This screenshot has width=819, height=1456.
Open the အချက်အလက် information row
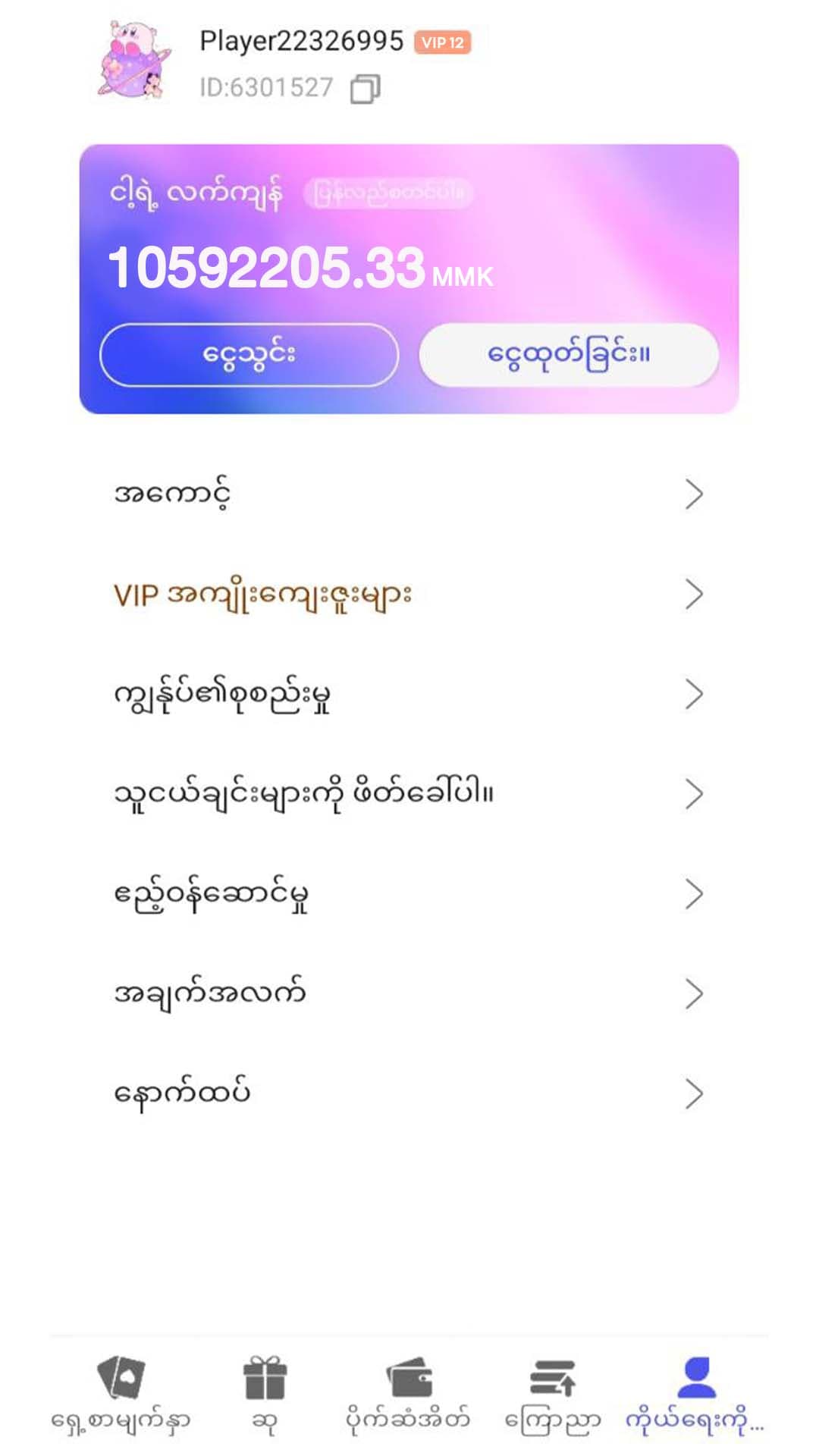click(409, 991)
